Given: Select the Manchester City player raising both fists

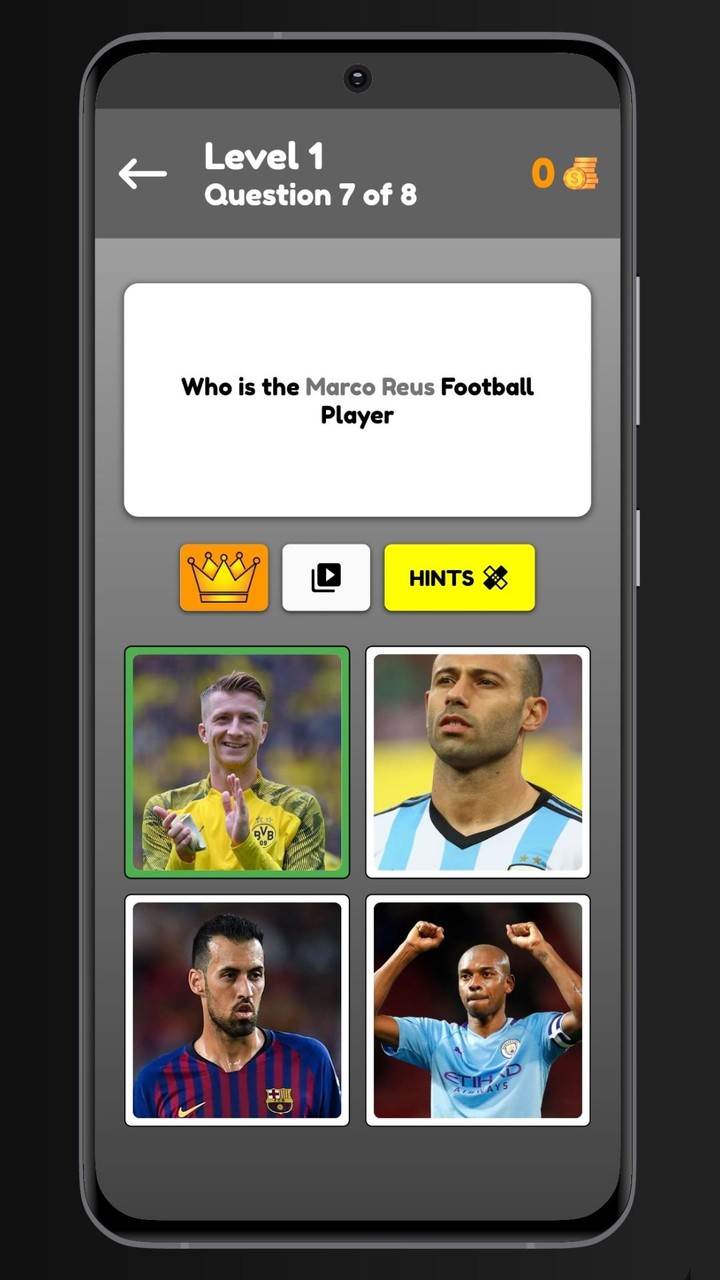Looking at the screenshot, I should click(x=477, y=1009).
